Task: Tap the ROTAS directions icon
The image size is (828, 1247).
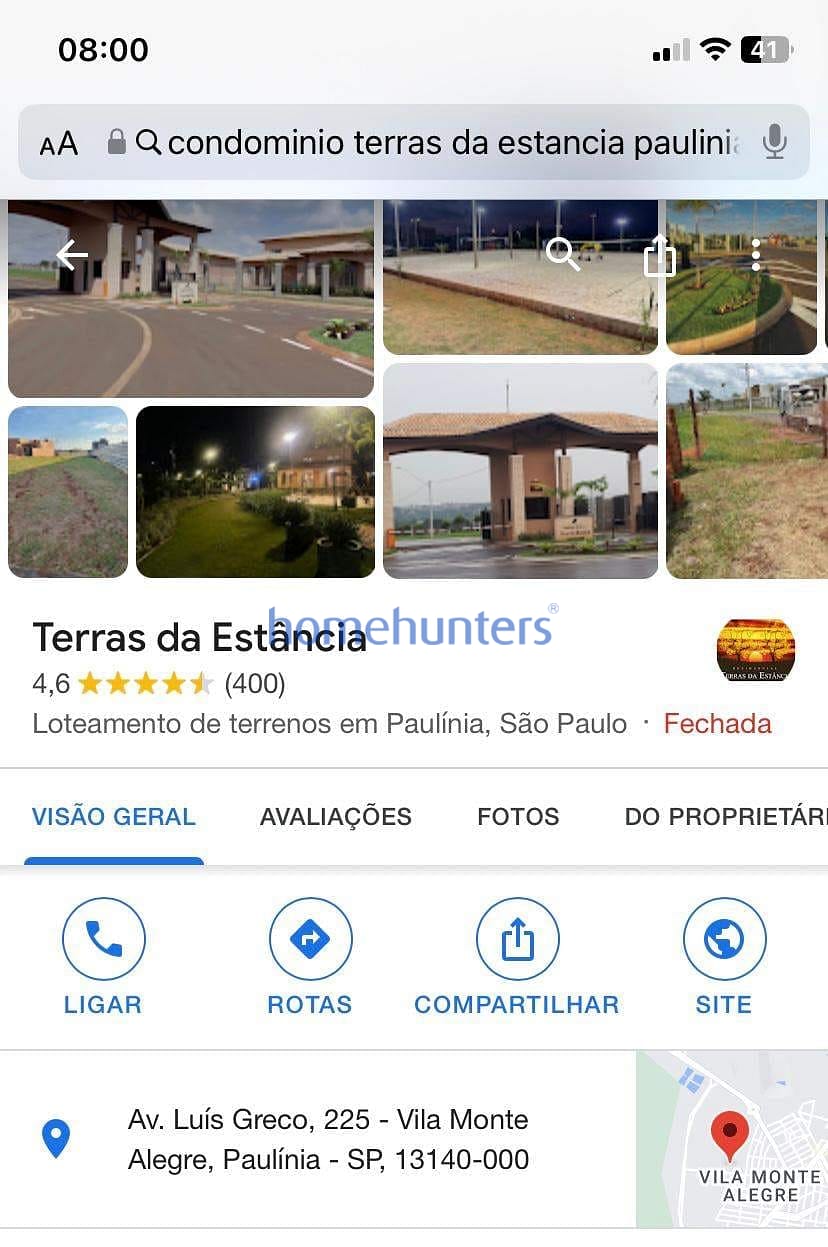Action: tap(310, 939)
